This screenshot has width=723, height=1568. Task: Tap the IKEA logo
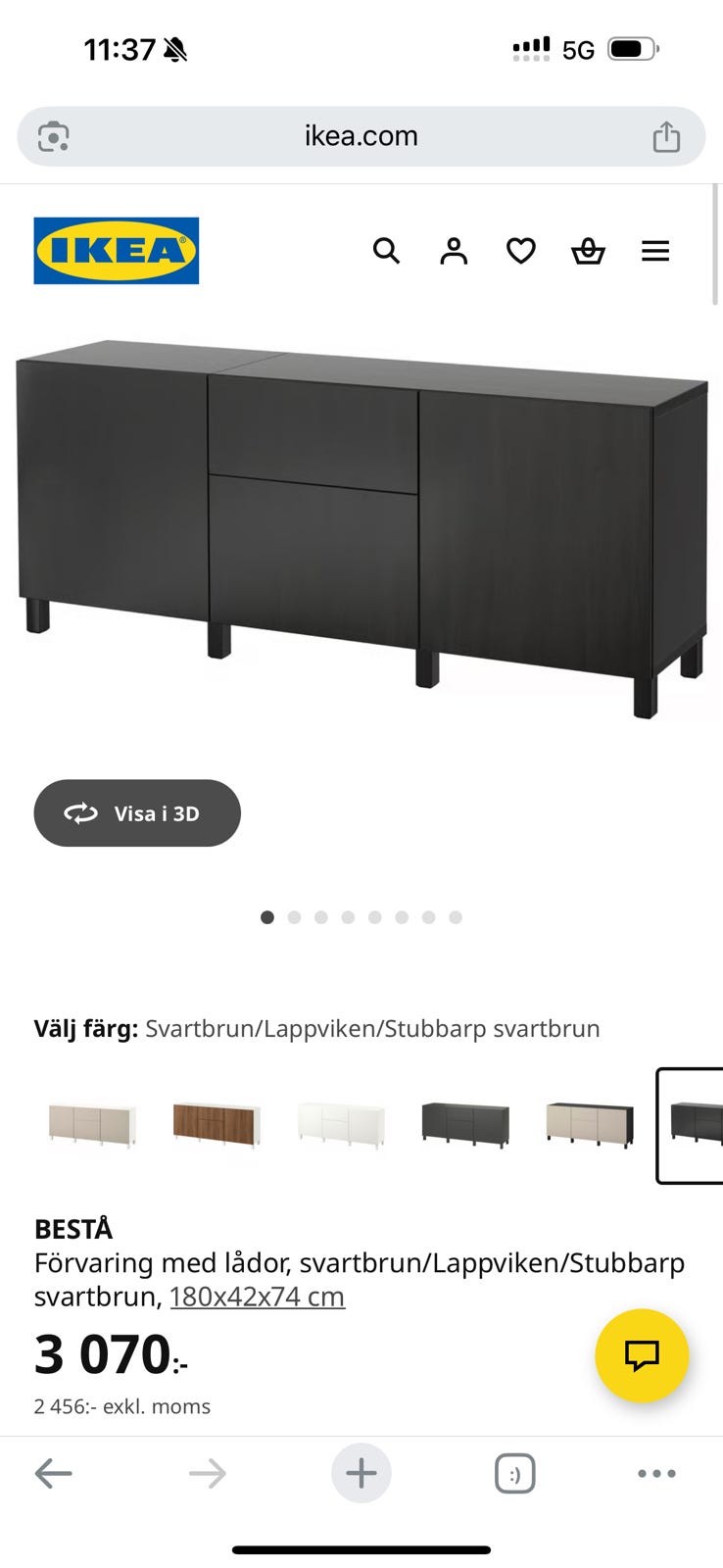point(116,250)
